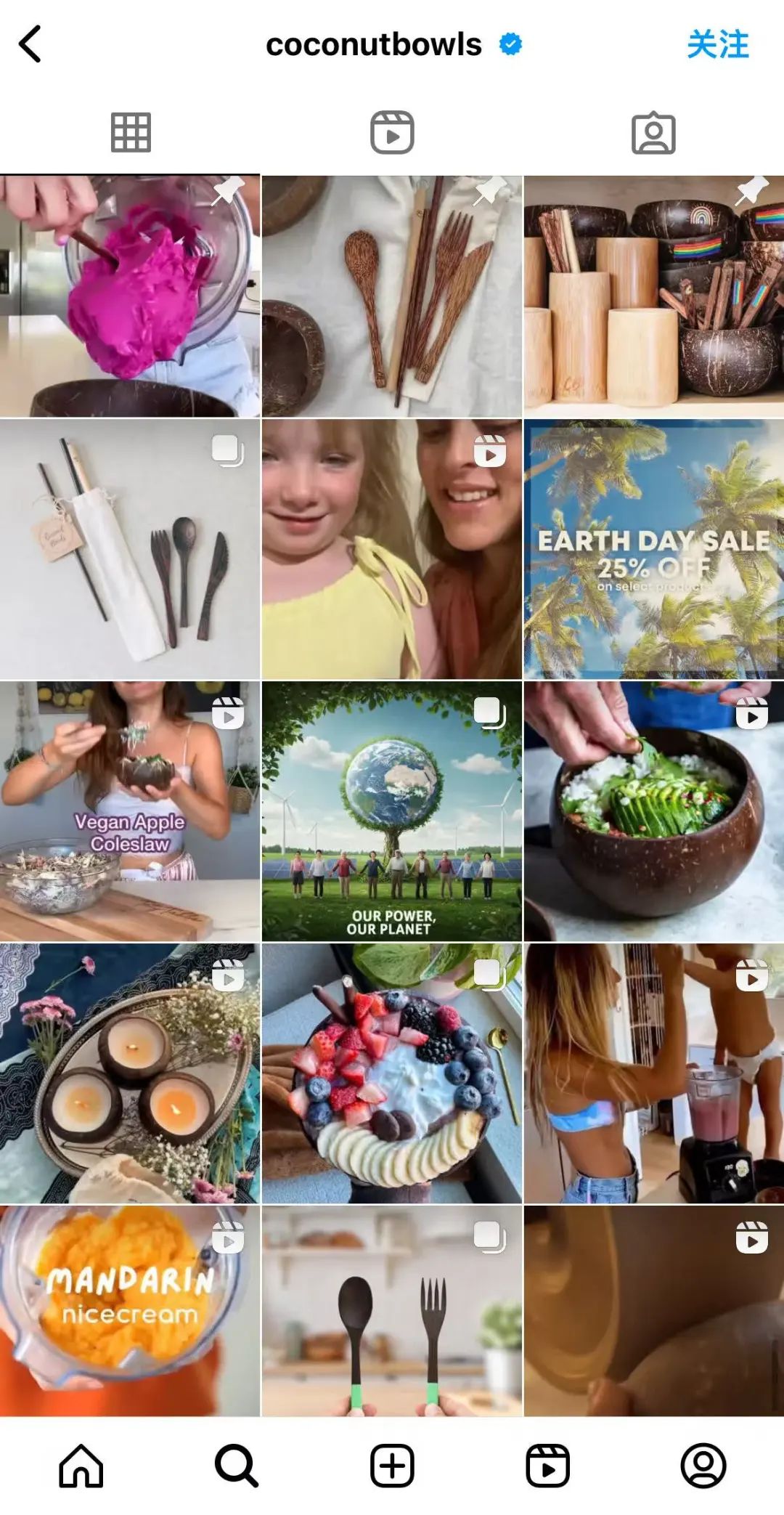Open the Search tab in the bottom bar
This screenshot has height=1515, width=784.
pyautogui.click(x=236, y=1466)
